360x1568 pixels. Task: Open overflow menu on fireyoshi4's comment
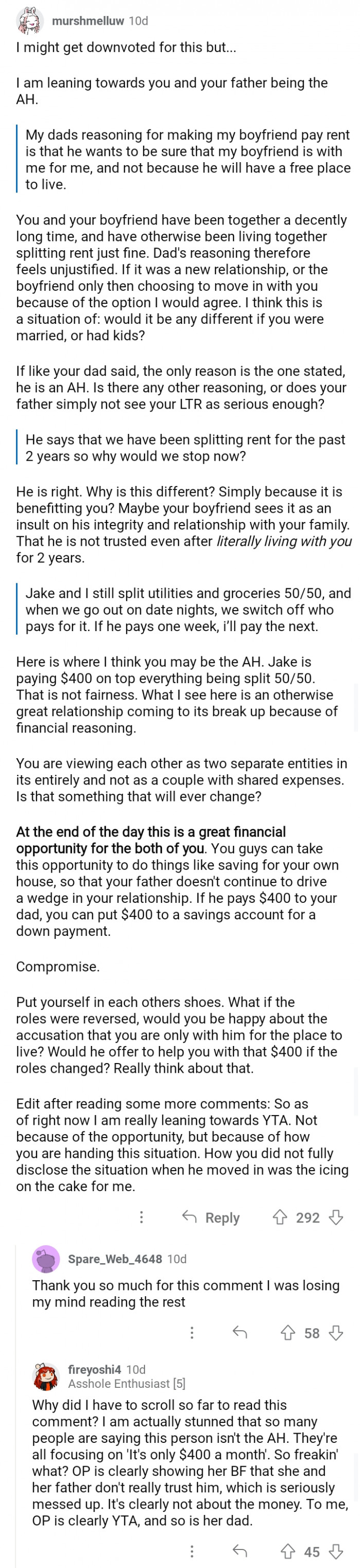[192, 1552]
